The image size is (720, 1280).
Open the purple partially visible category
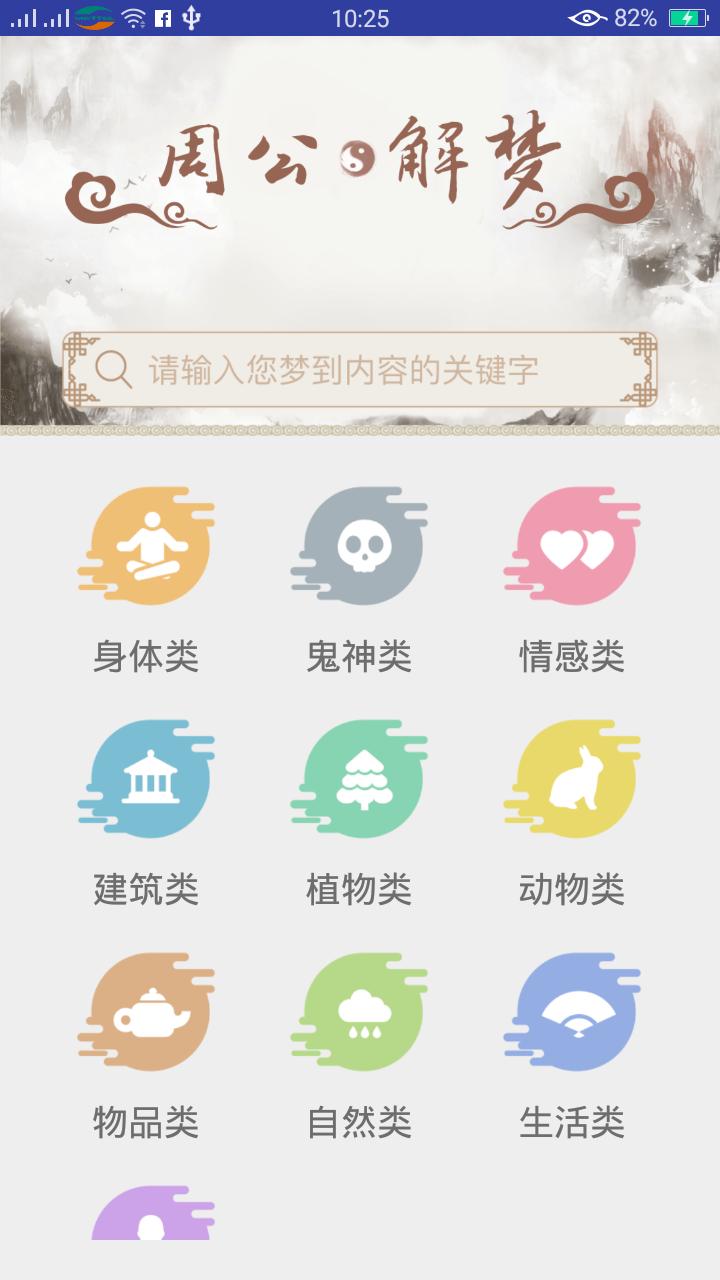[150, 1215]
